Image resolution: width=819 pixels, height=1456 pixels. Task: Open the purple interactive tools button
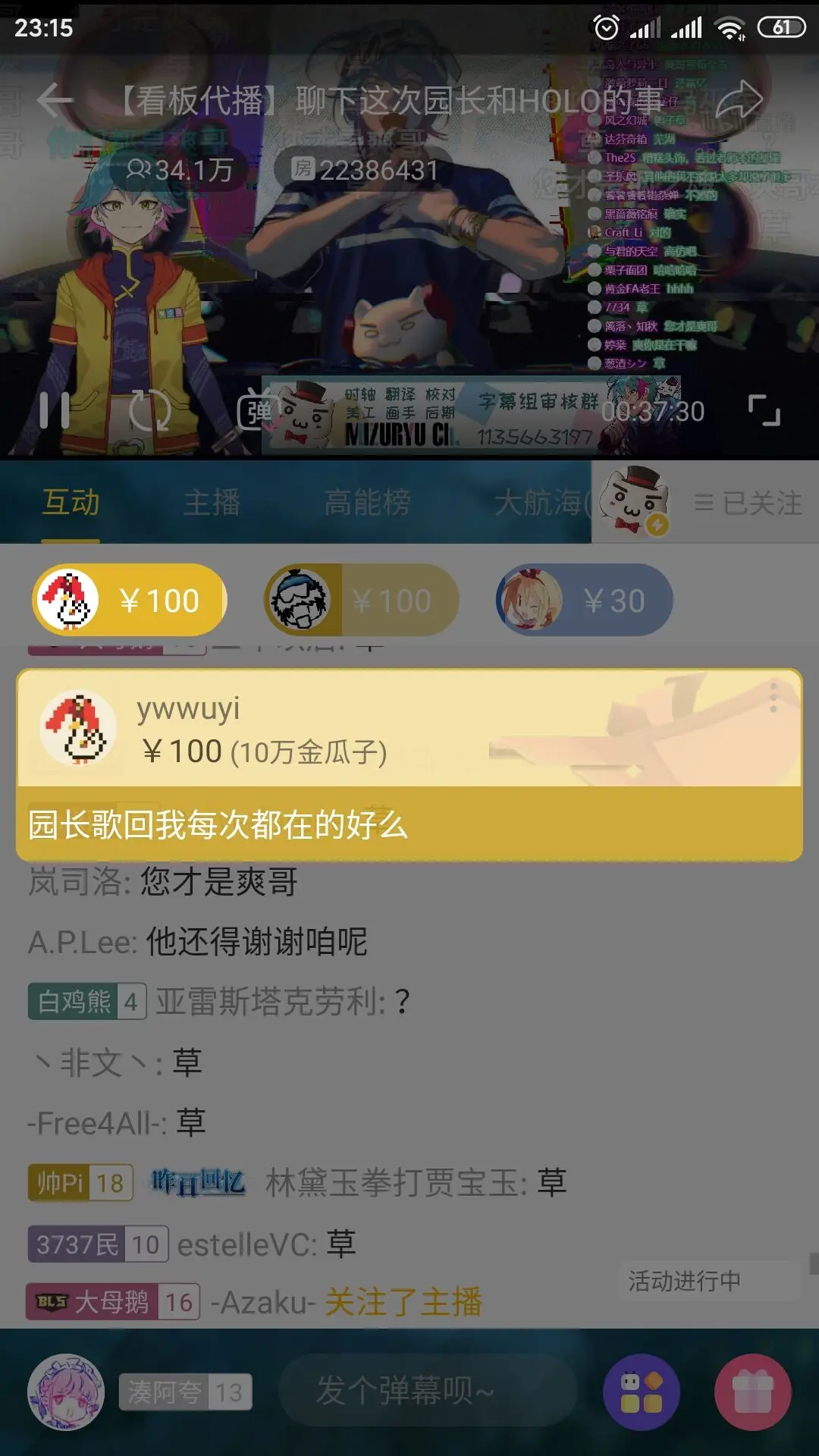(x=642, y=1392)
